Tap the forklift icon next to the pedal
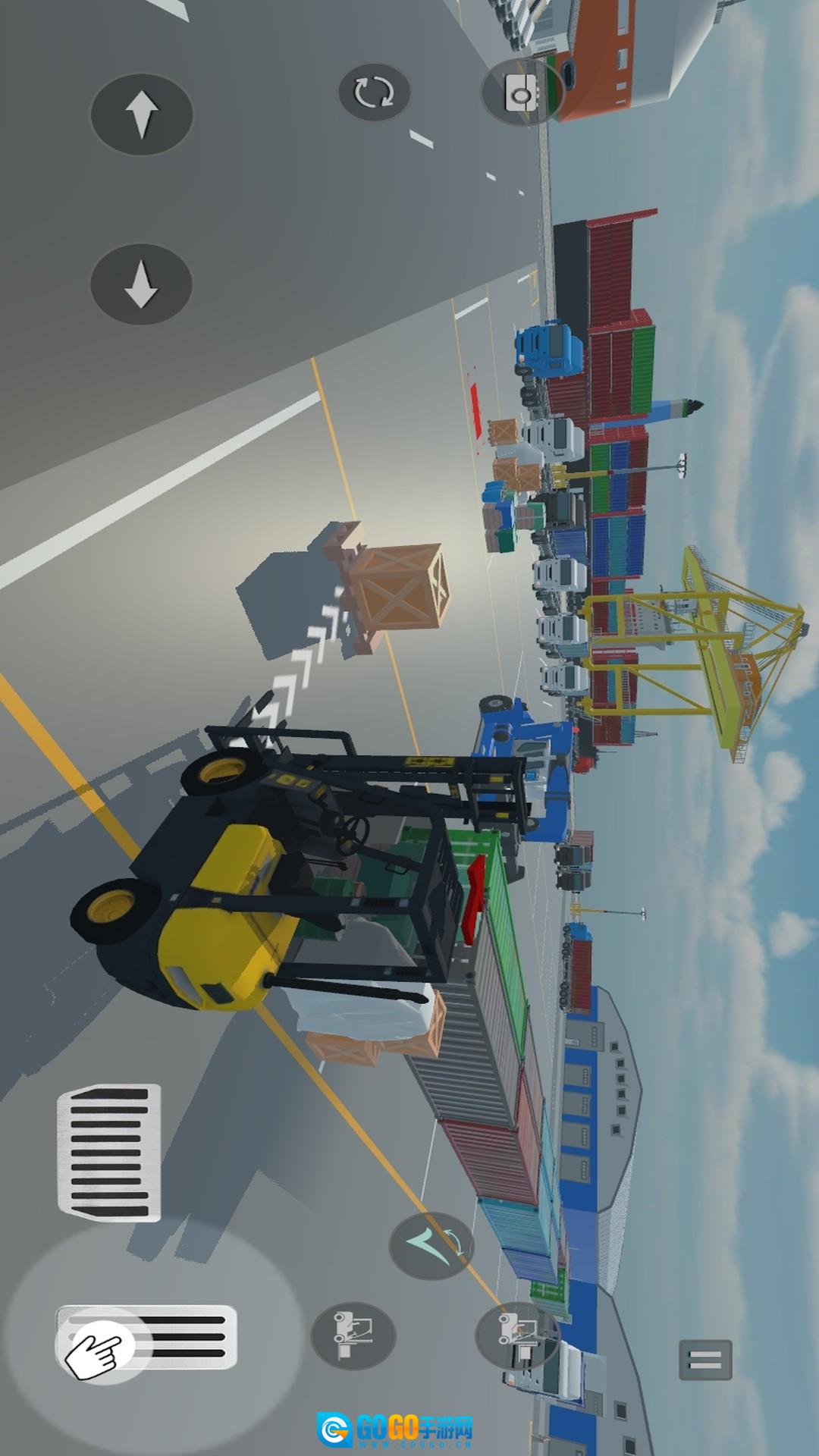This screenshot has height=1456, width=819. pyautogui.click(x=353, y=1335)
